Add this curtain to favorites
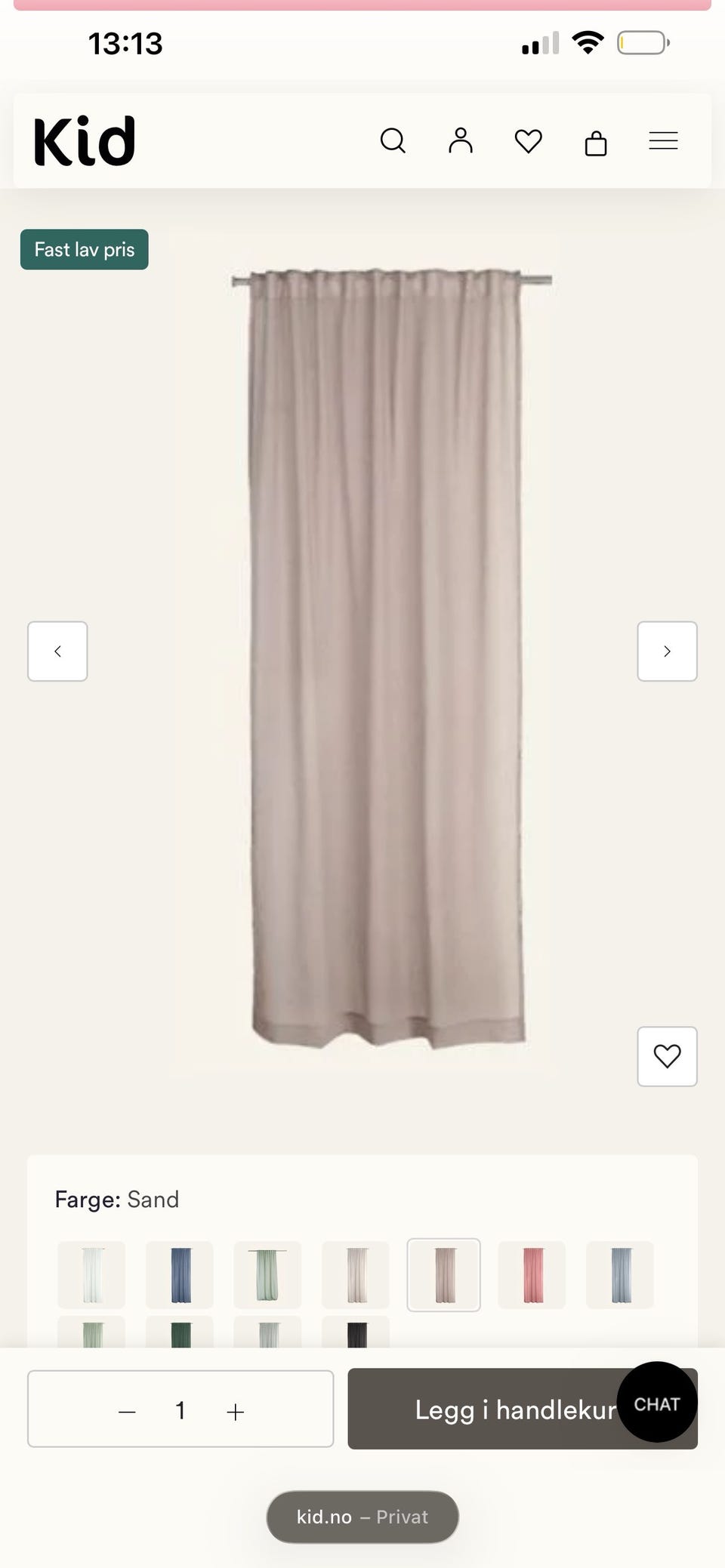 point(667,1056)
